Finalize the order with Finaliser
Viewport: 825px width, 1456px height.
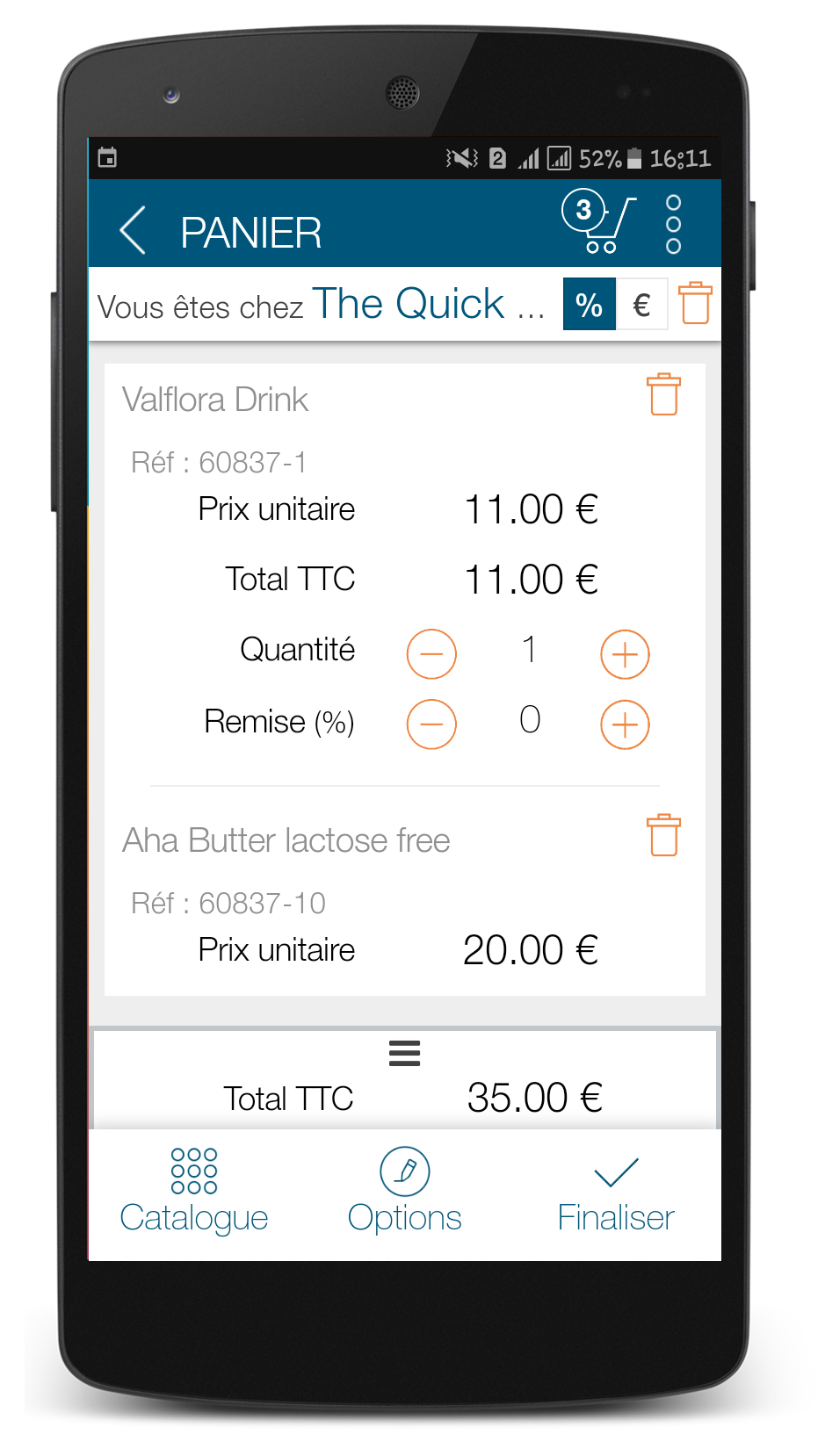[x=616, y=1192]
